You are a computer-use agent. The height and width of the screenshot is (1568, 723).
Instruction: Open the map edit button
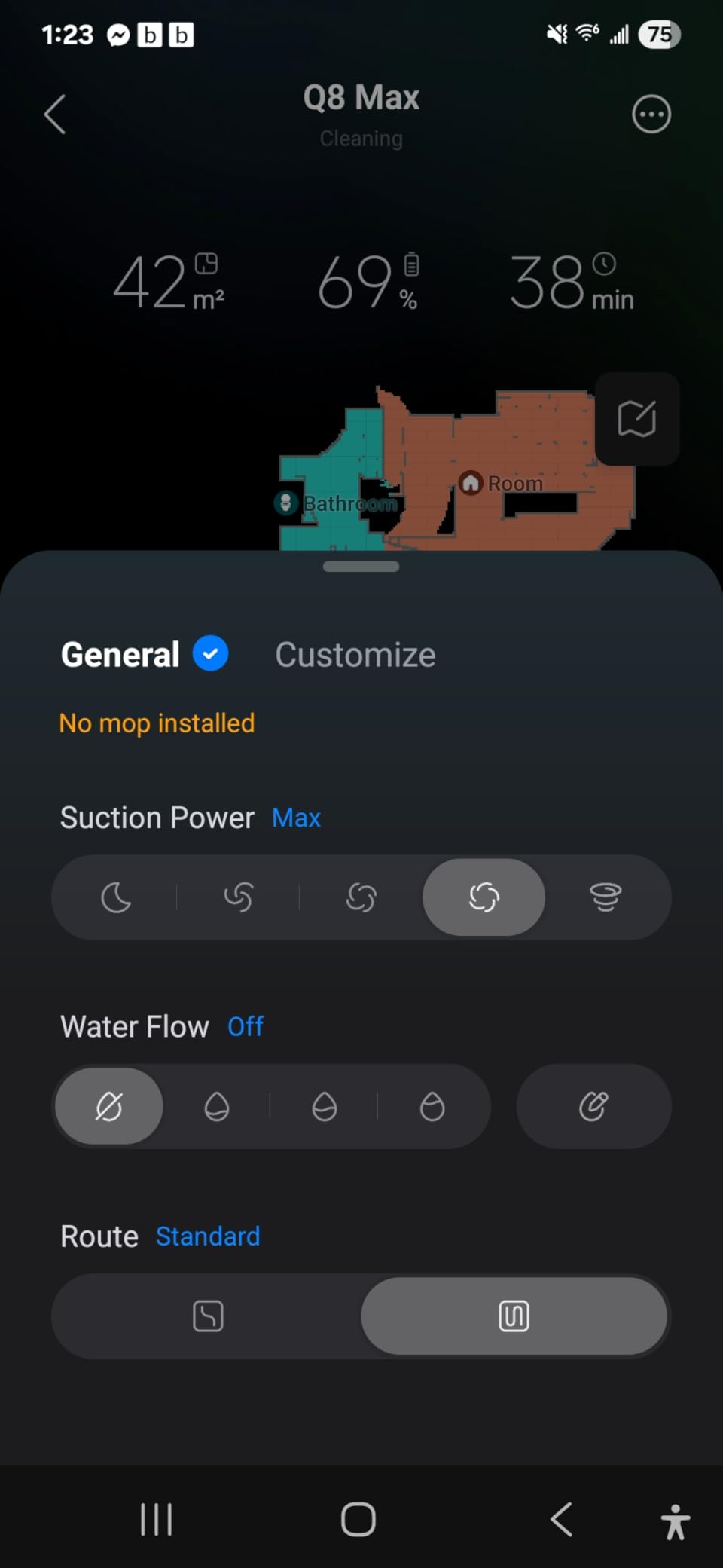pyautogui.click(x=636, y=418)
